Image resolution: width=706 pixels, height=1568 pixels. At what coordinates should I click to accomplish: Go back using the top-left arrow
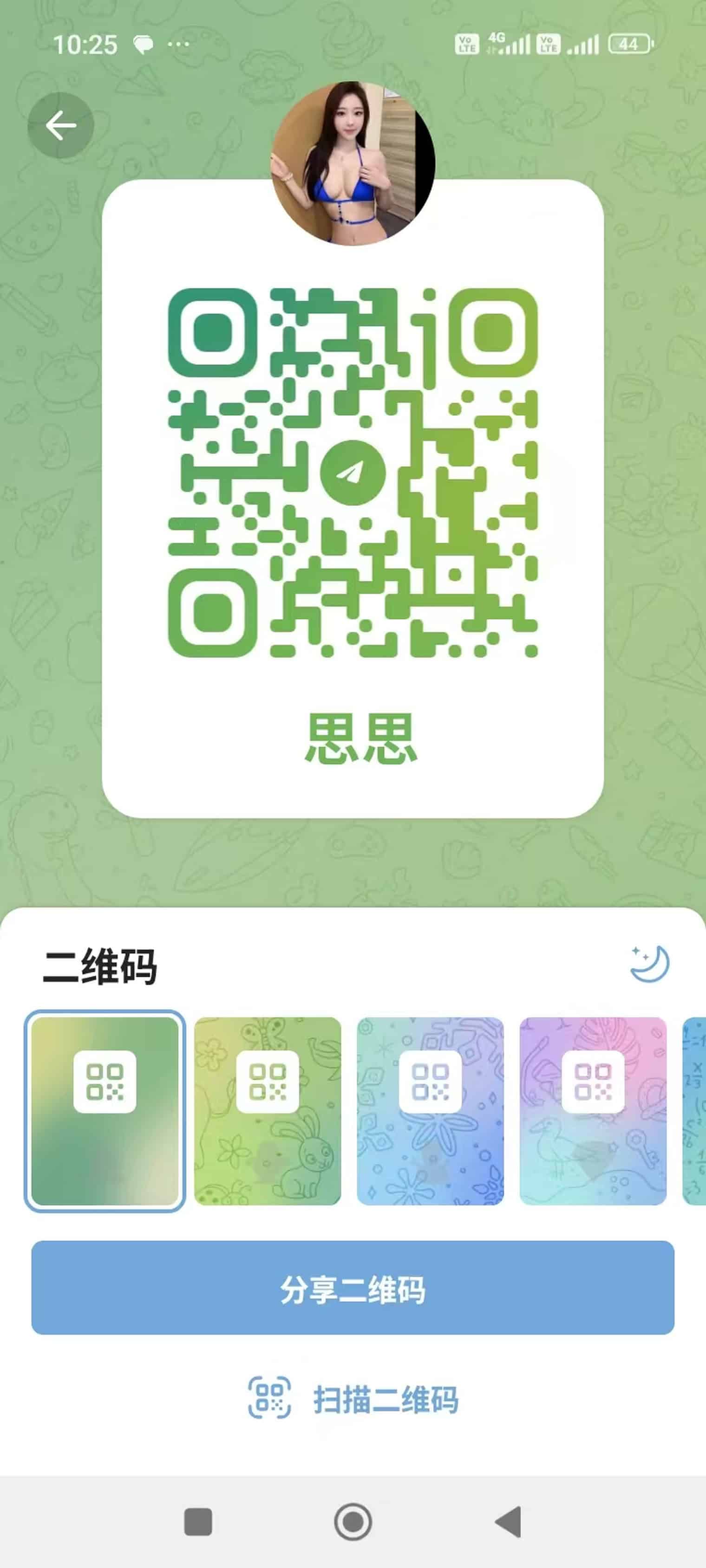[x=60, y=125]
